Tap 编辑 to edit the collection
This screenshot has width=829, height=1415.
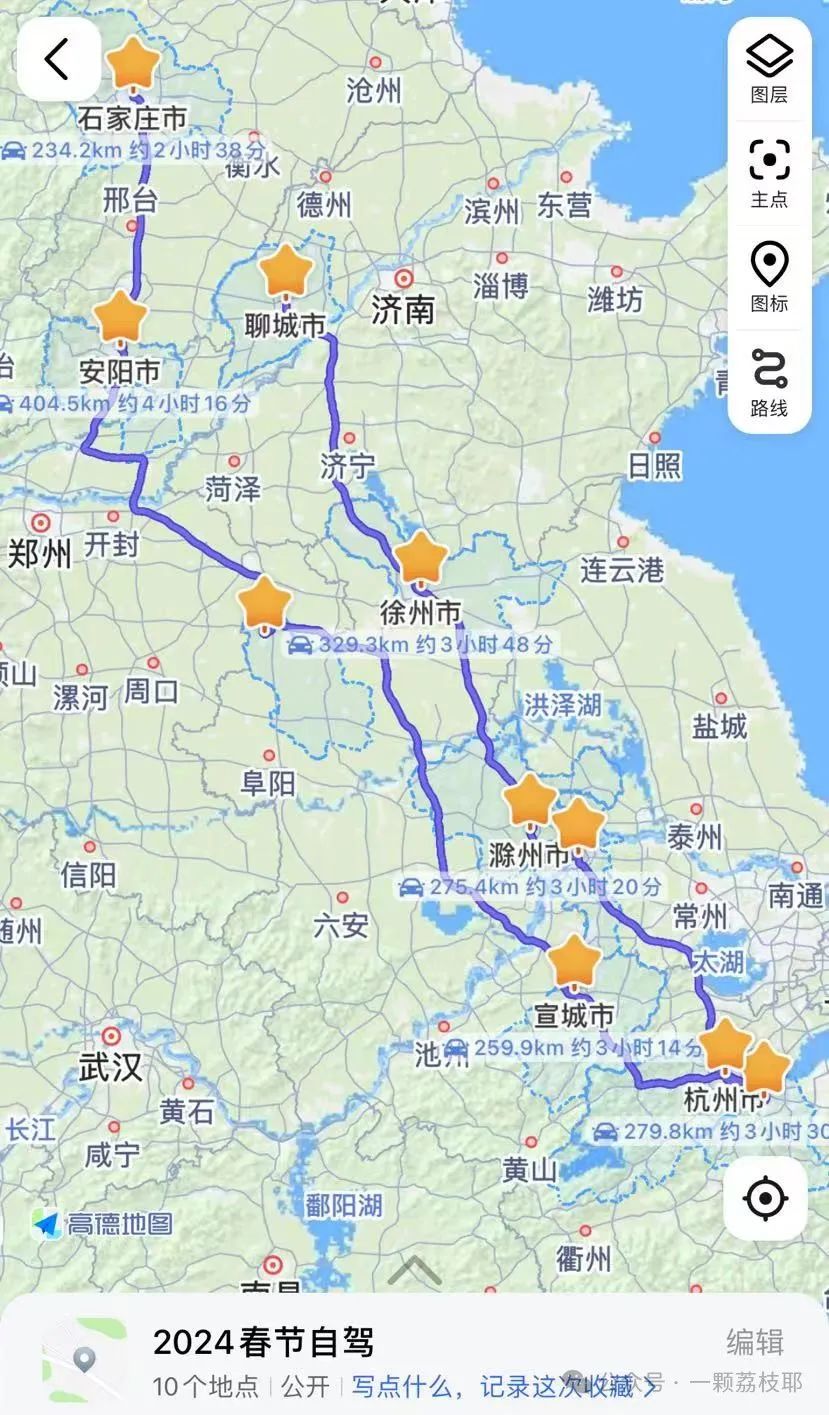coord(754,1341)
